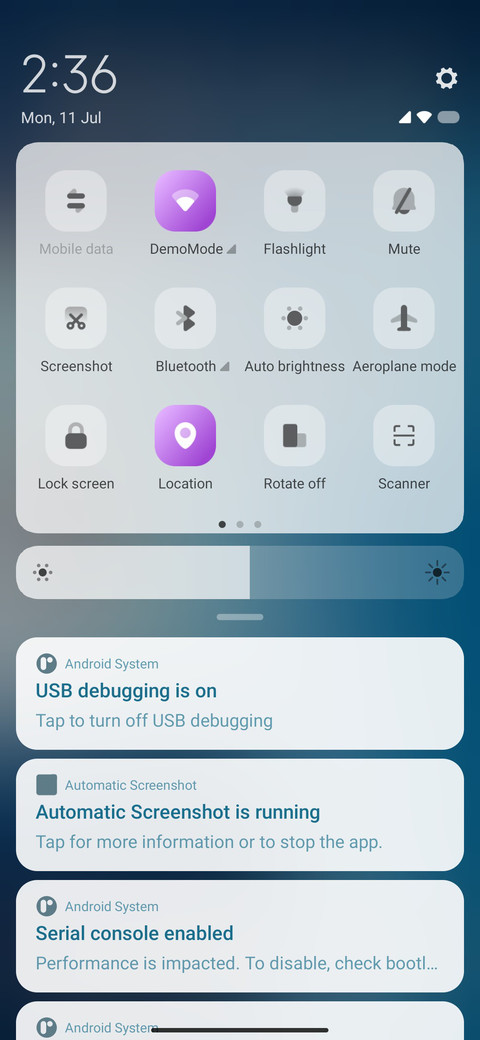
Task: Open the Scanner tile
Action: tap(404, 436)
